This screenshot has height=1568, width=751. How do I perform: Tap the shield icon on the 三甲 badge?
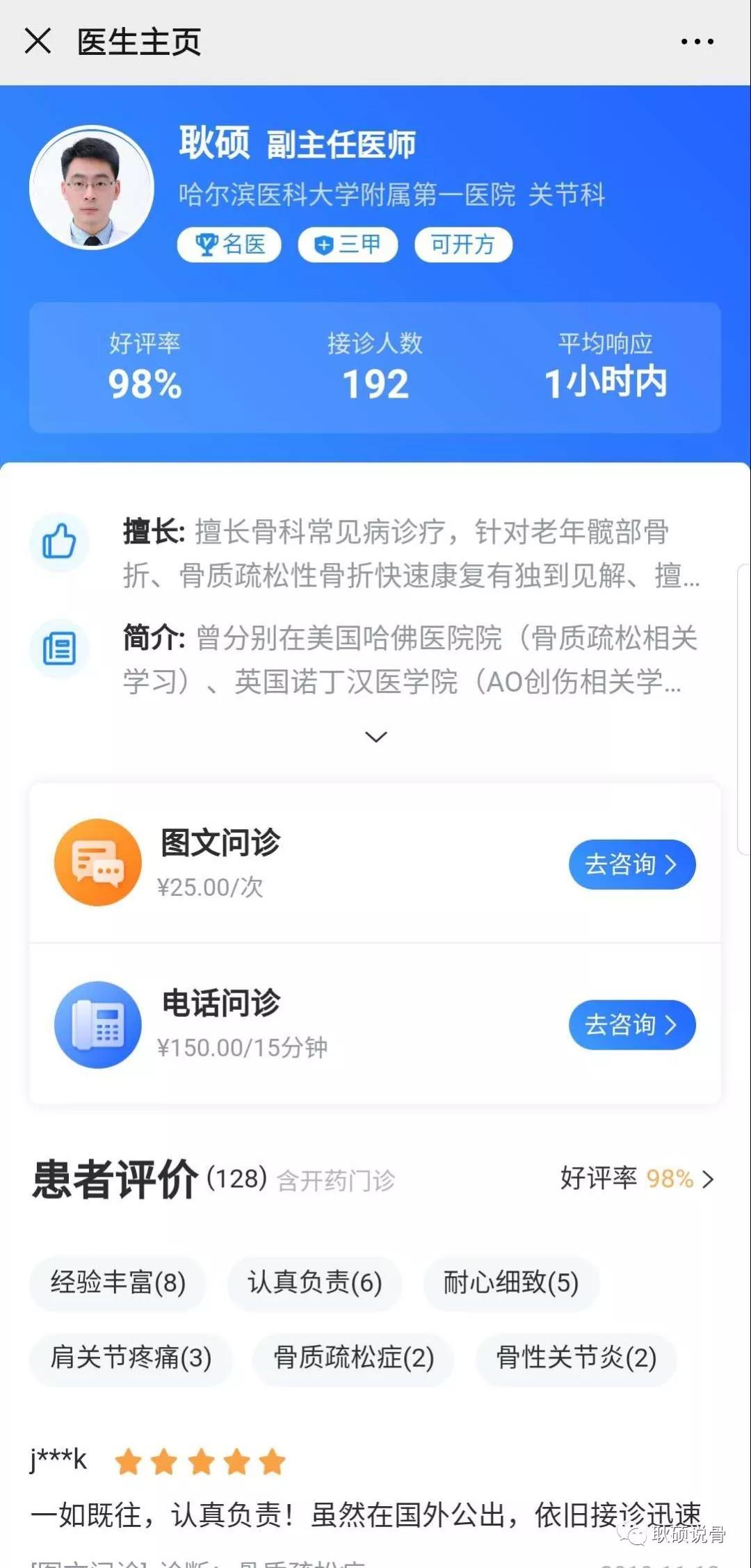(322, 245)
